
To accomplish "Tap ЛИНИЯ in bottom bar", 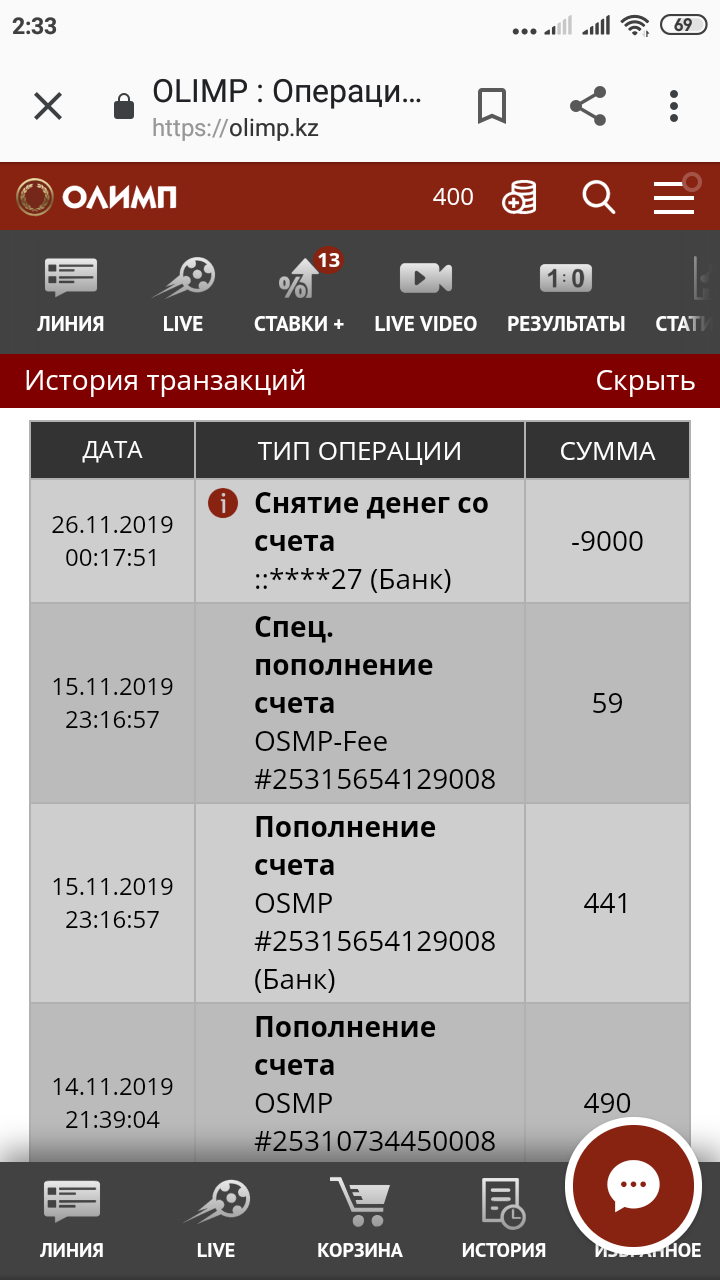I will point(72,1218).
